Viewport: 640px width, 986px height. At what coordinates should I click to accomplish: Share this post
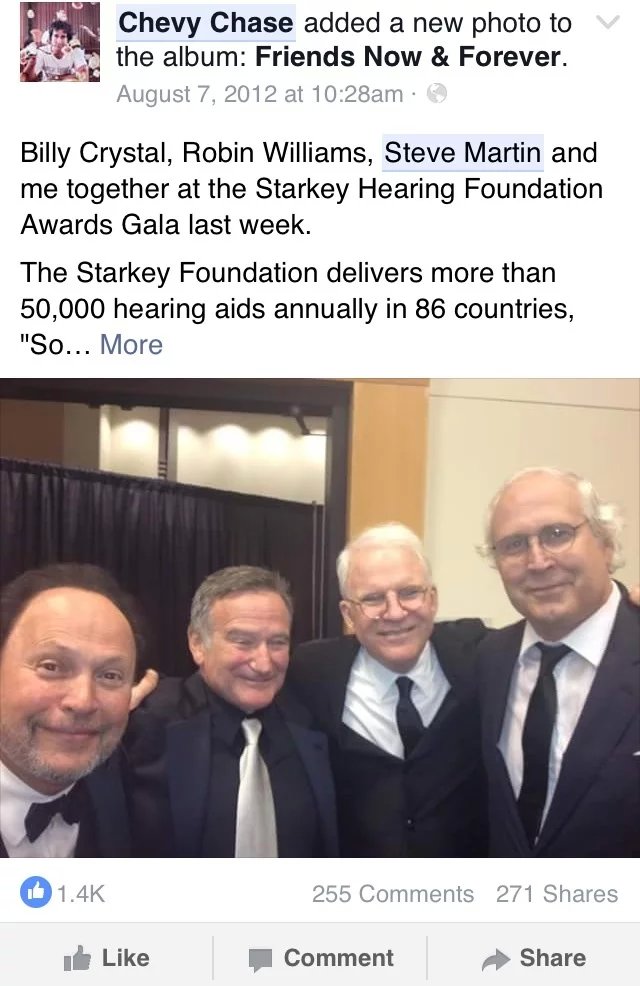[x=534, y=957]
